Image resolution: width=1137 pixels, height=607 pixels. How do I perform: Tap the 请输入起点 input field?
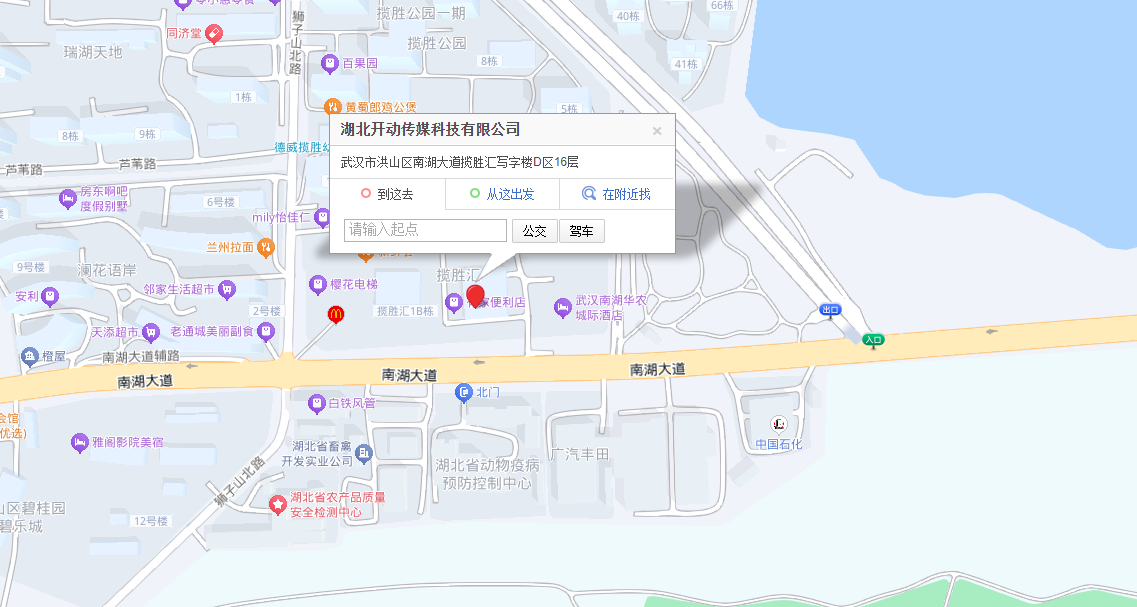[425, 231]
